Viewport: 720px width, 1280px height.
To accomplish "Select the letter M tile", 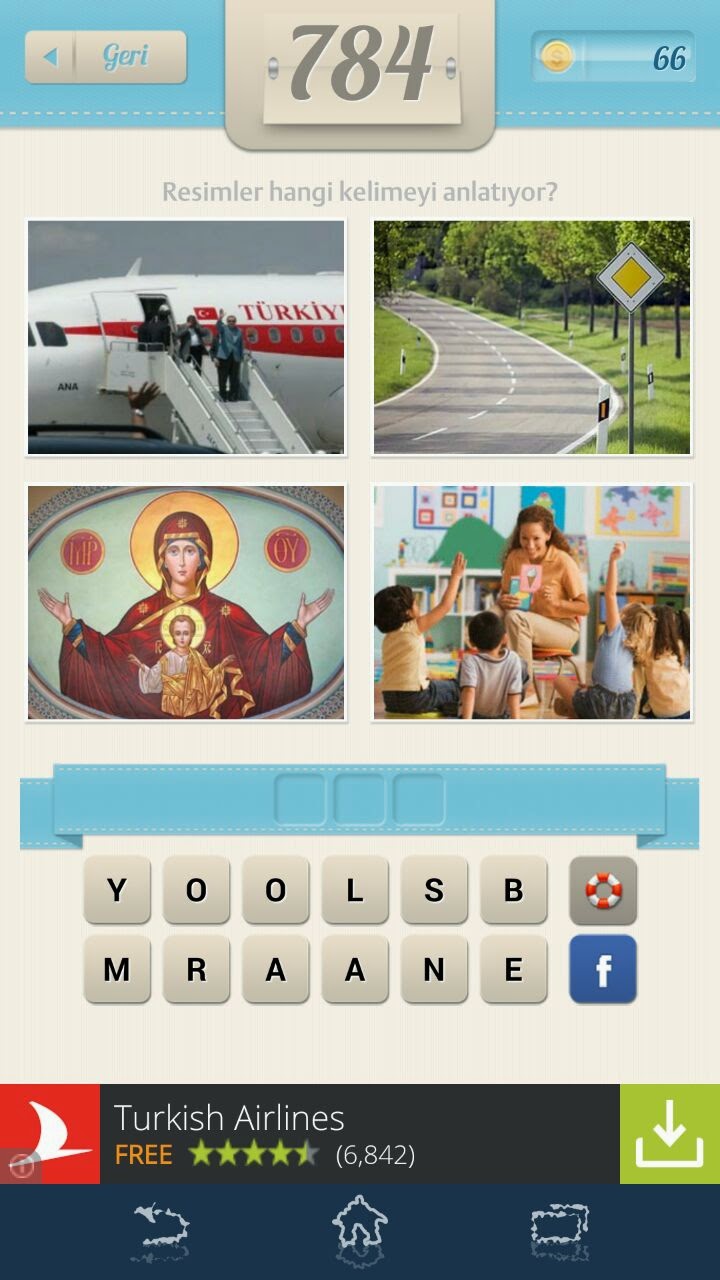I will (x=117, y=969).
